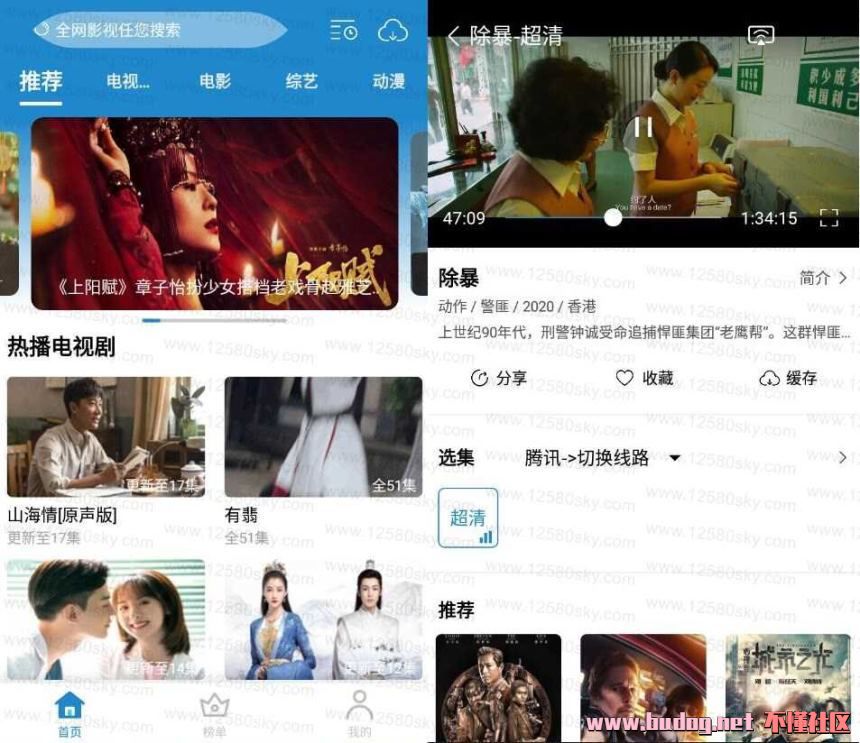The image size is (860, 743).
Task: Enter fullscreen mode
Action: coord(828,218)
